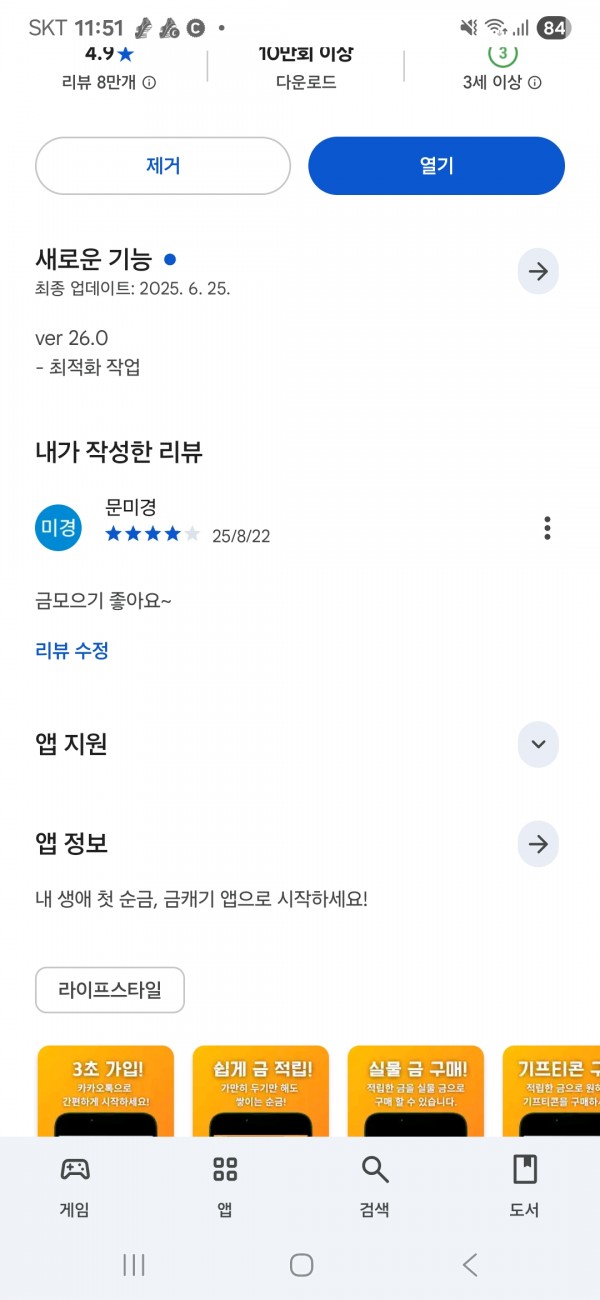This screenshot has width=600, height=1300.
Task: Tap the 제거 uninstall button
Action: tap(163, 166)
